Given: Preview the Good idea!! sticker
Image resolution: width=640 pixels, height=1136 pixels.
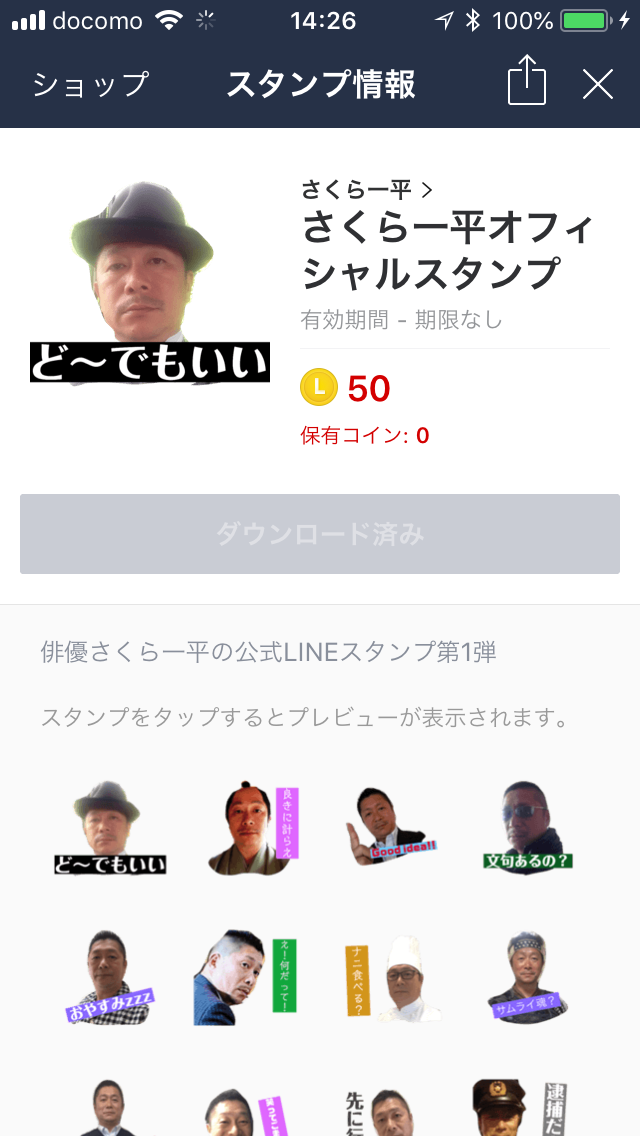Looking at the screenshot, I should coord(391,827).
